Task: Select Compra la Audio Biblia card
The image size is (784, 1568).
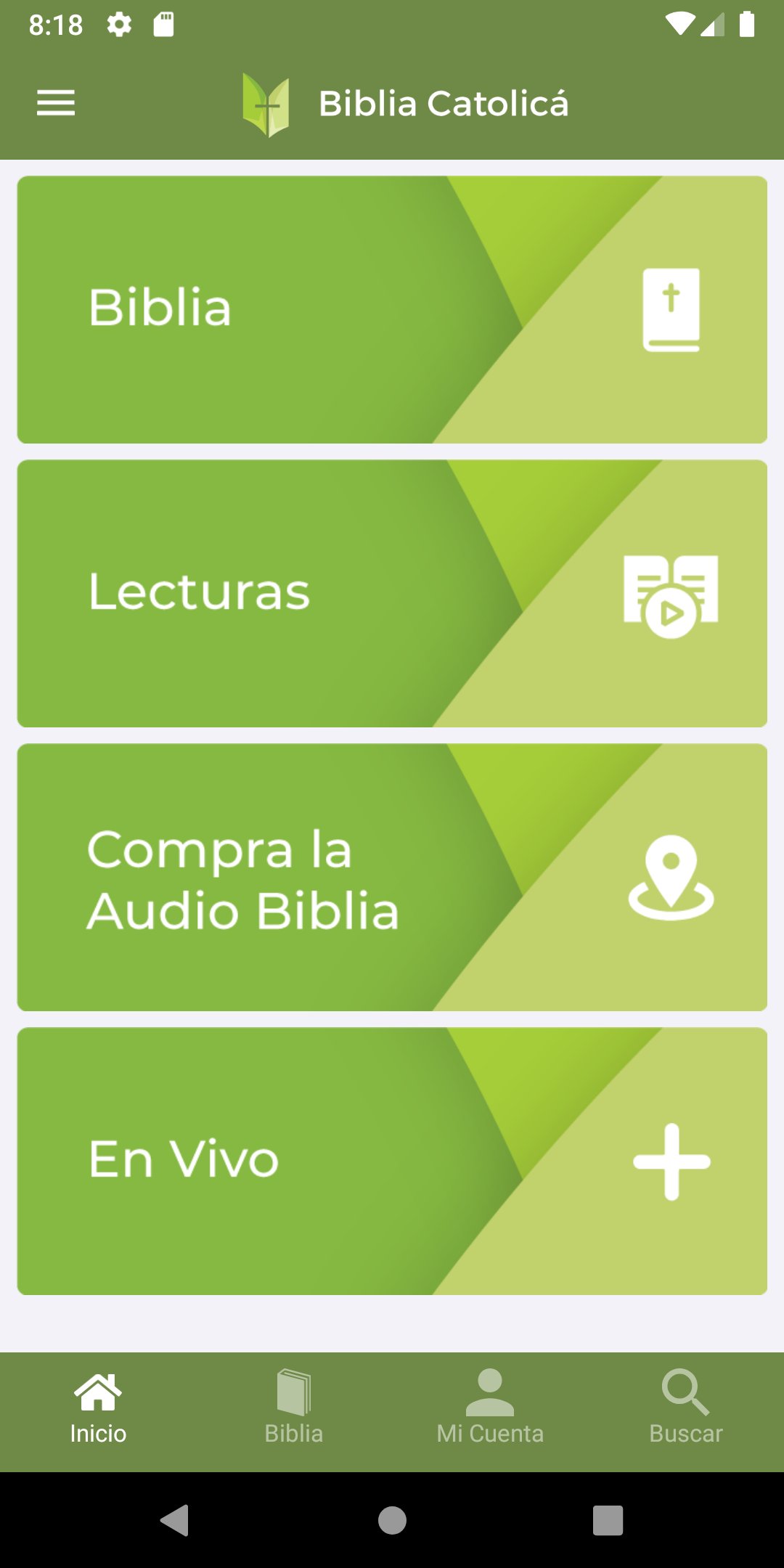Action: [x=392, y=878]
